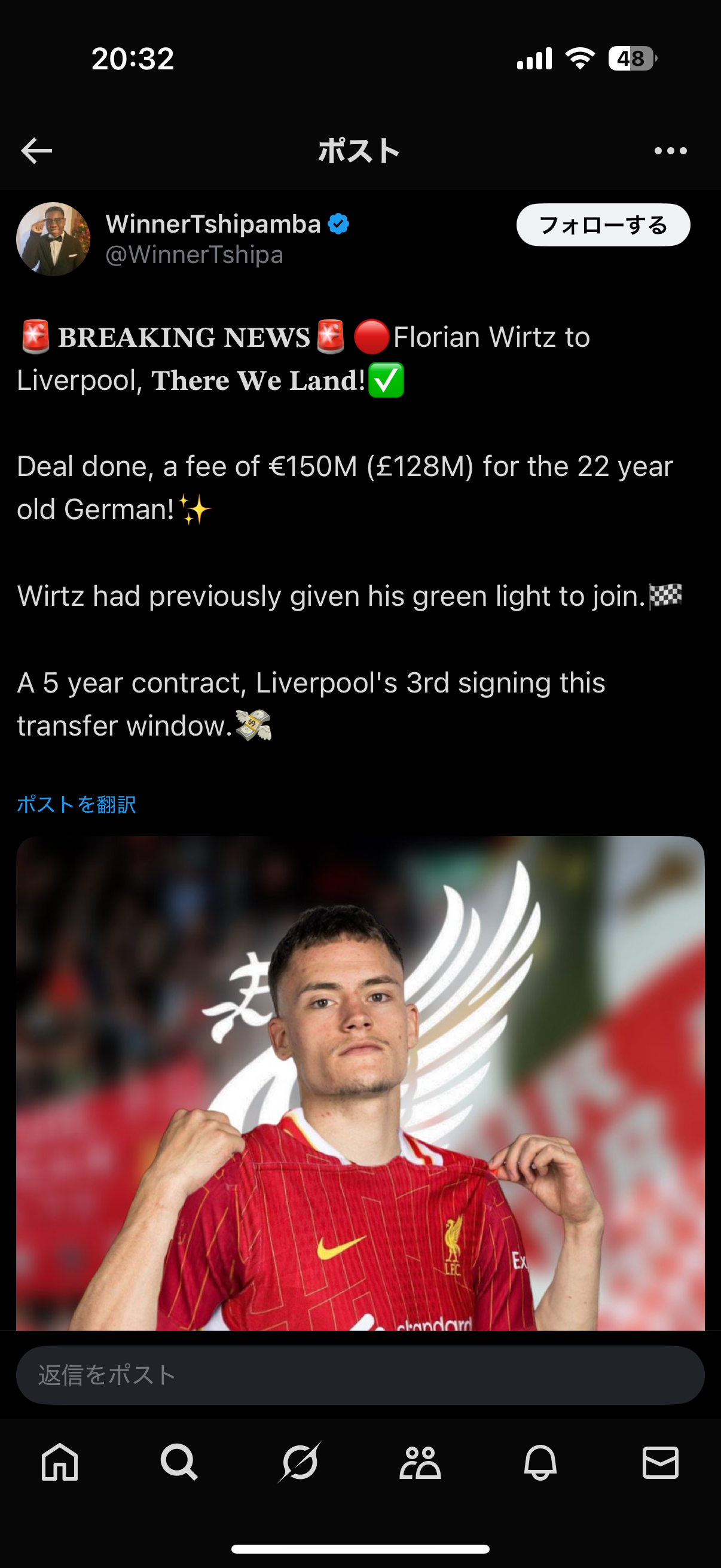
Task: Open the Messages envelope tab
Action: tap(660, 1462)
